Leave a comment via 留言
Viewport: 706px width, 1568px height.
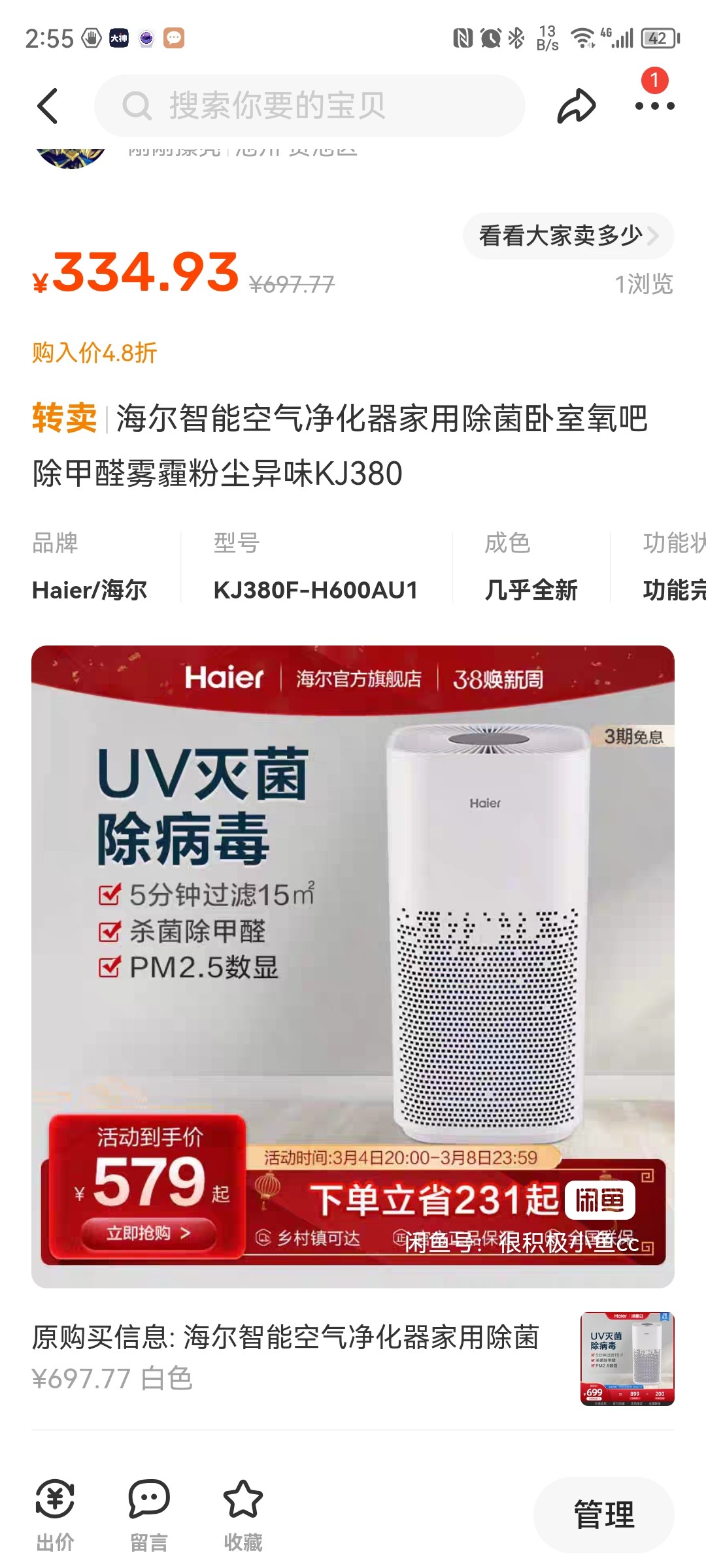[x=149, y=1514]
